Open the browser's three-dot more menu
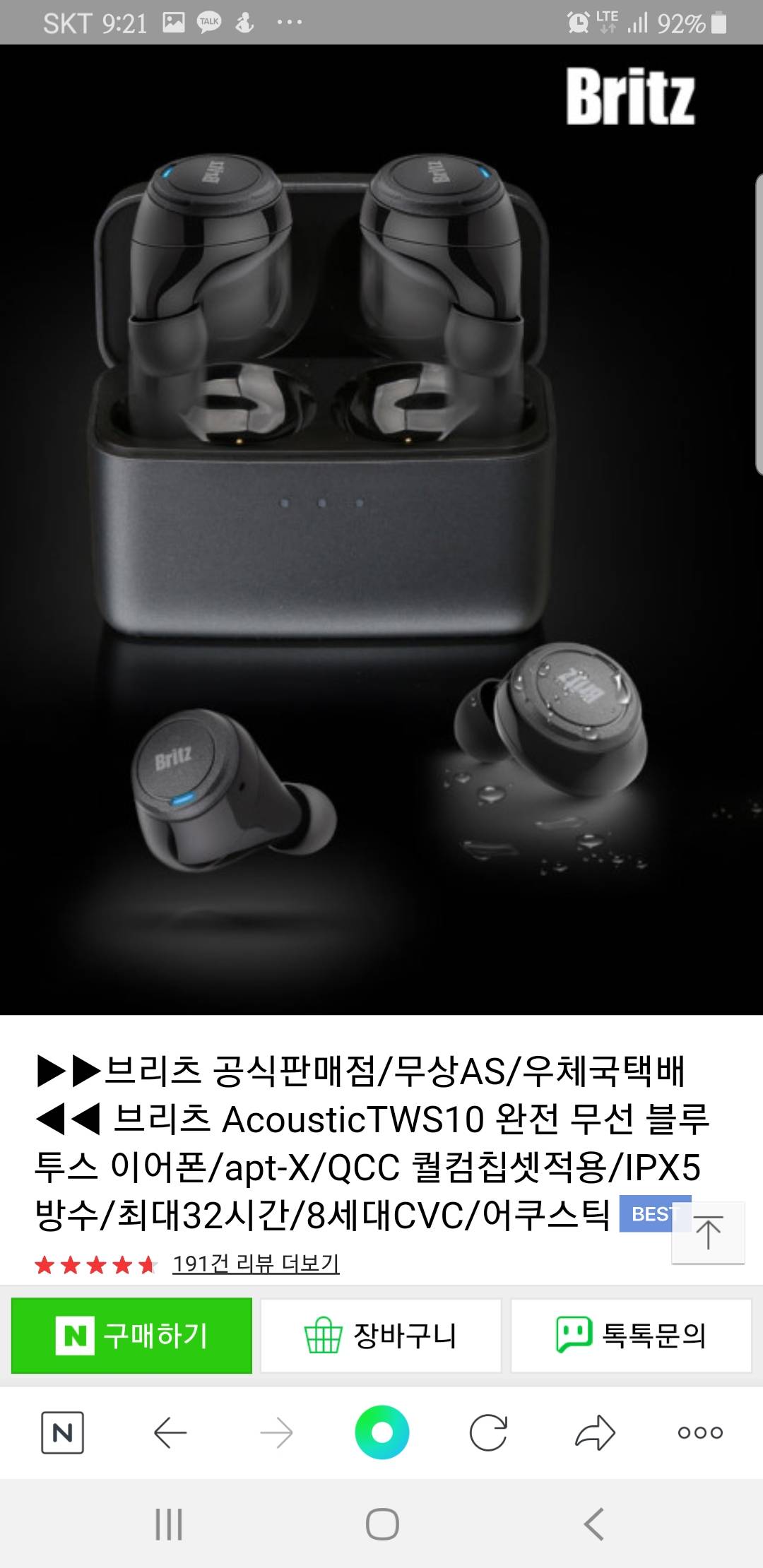 700,1432
